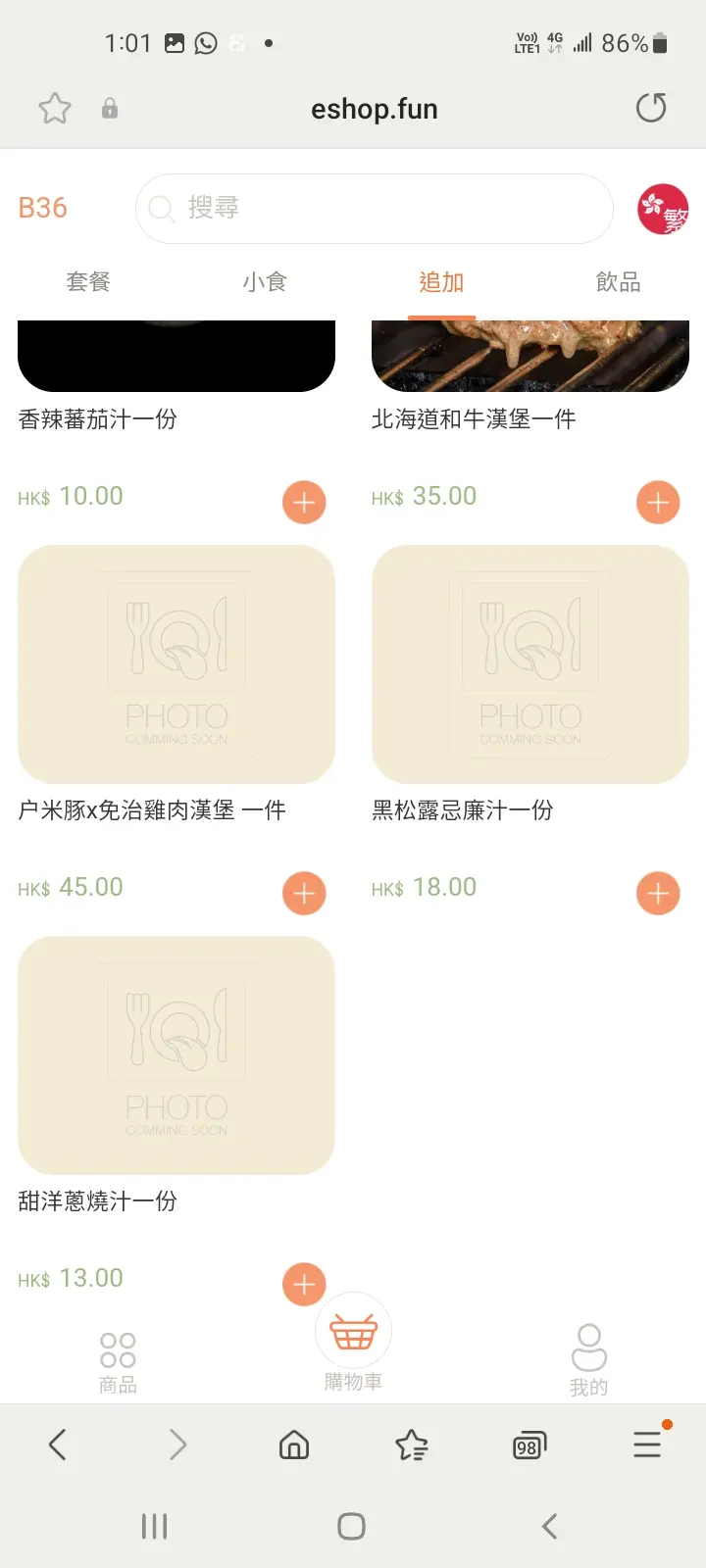Add 黑松露忌廉汁一份 to the cart
The width and height of the screenshot is (706, 1568).
click(657, 893)
